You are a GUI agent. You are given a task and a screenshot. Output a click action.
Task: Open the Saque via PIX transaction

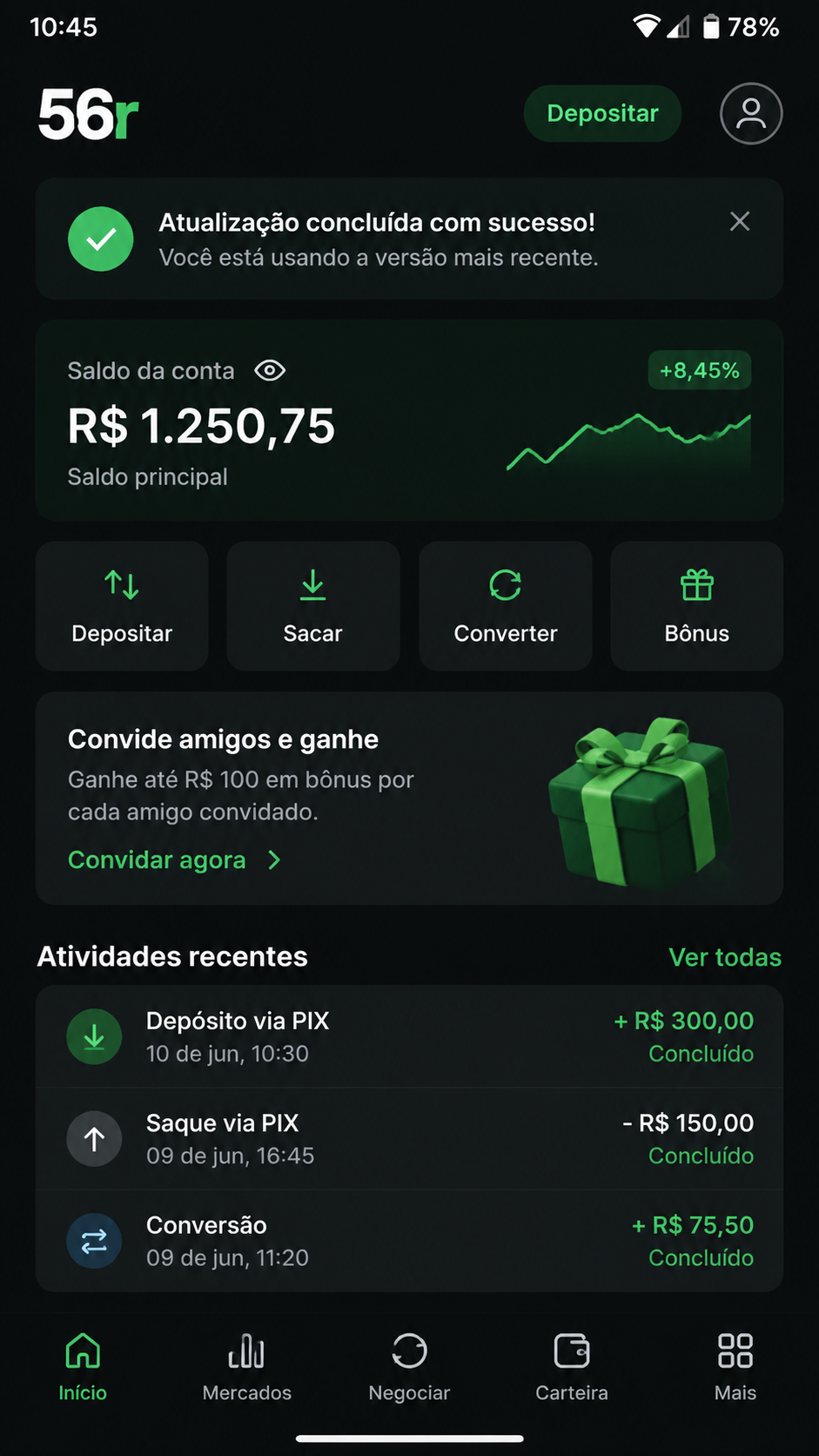pyautogui.click(x=409, y=1139)
